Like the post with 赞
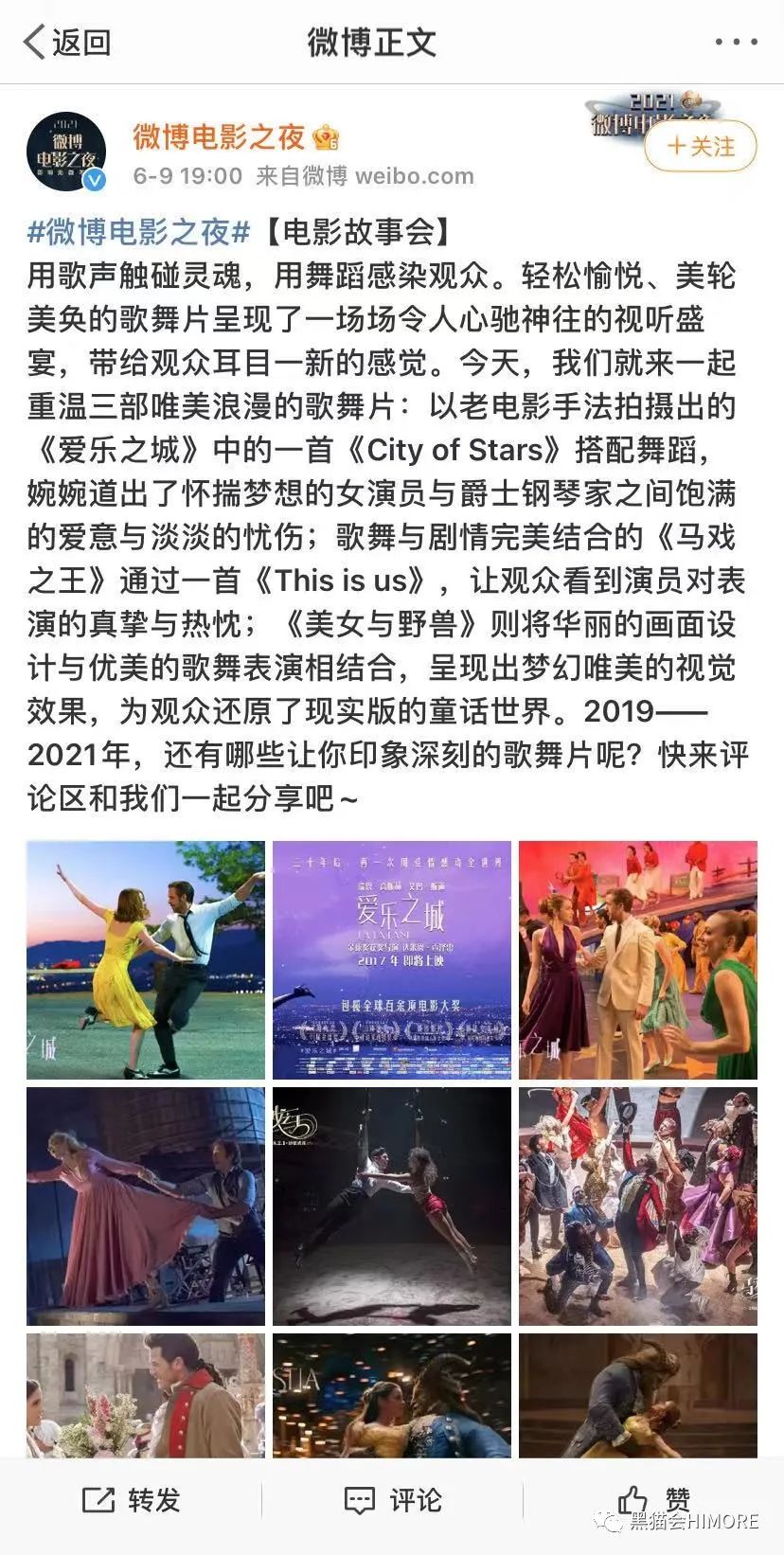Image resolution: width=784 pixels, height=1555 pixels. (653, 1500)
